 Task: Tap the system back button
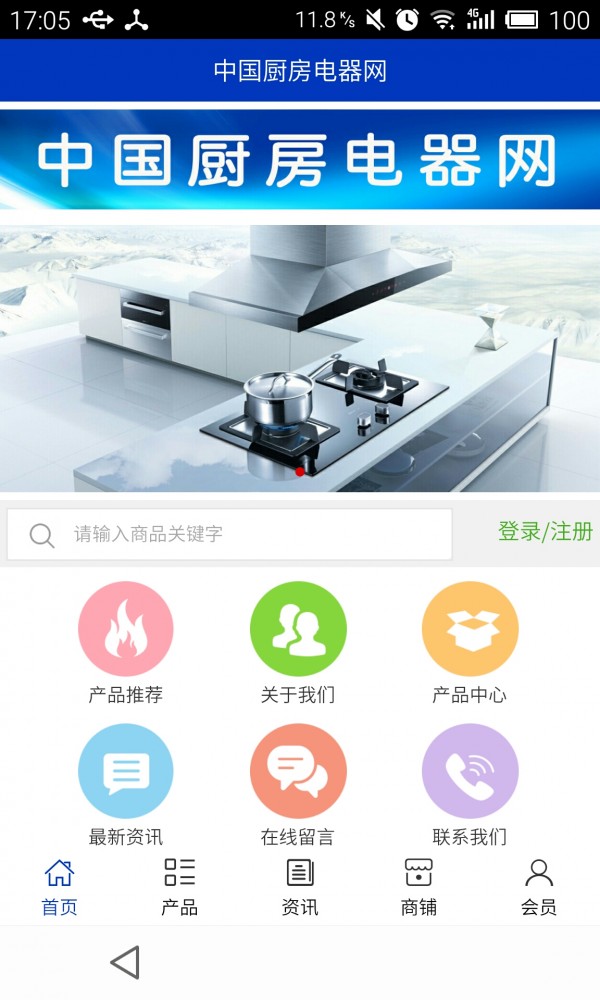coord(125,962)
